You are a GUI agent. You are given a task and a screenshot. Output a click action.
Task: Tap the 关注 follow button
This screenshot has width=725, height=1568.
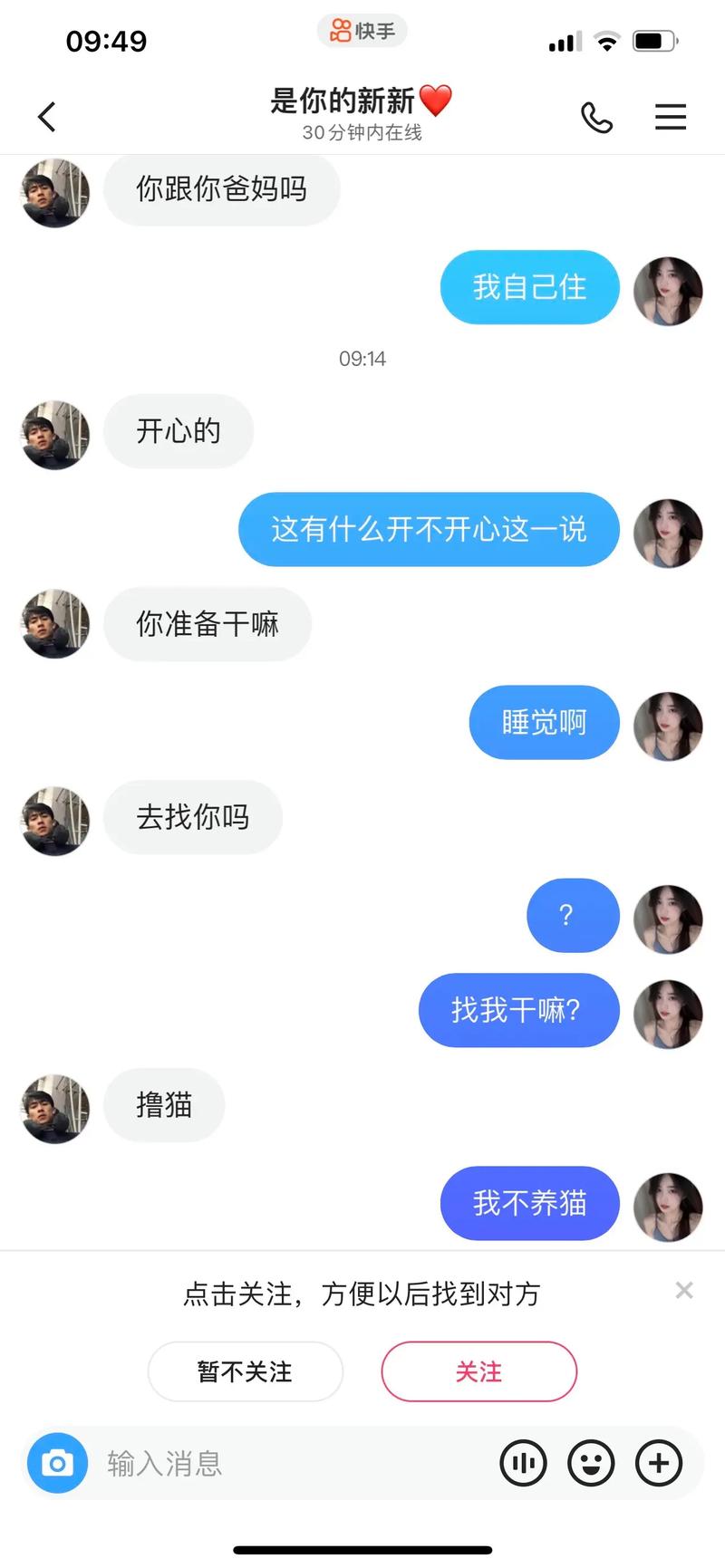point(478,1371)
